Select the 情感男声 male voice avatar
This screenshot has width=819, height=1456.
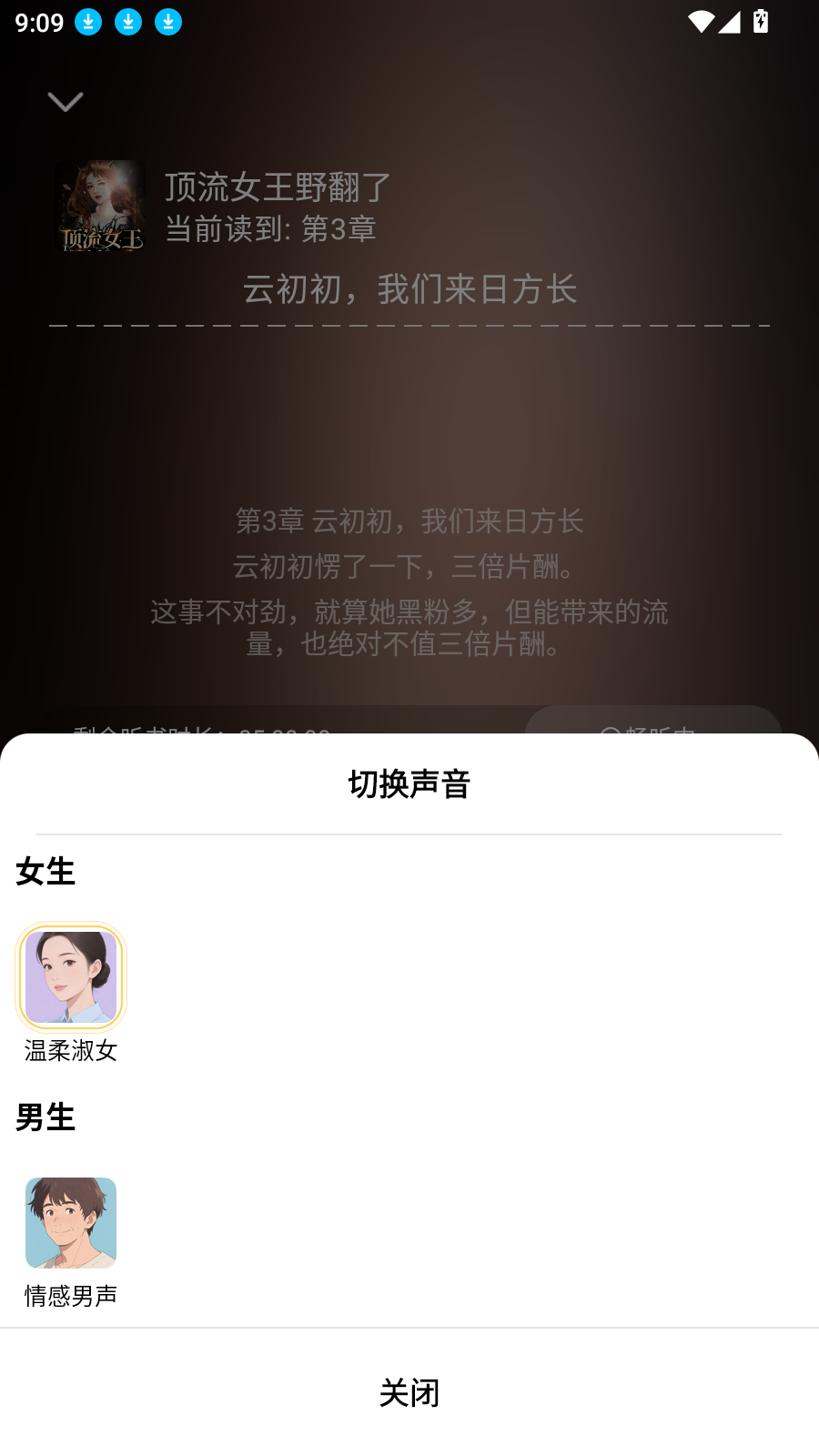click(70, 1222)
